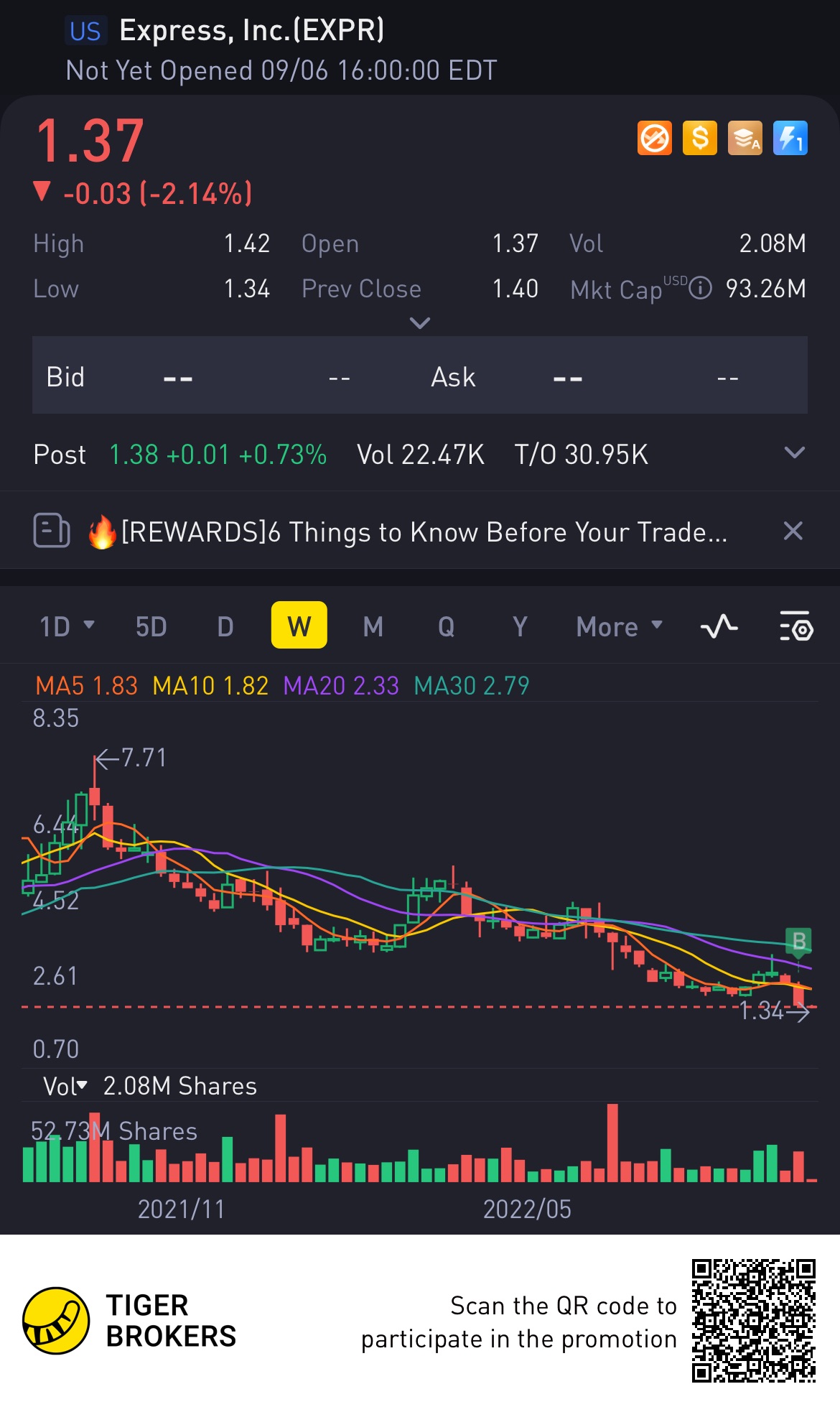Viewport: 840px width, 1407px height.
Task: Tap the blue lightning icon
Action: coord(790,138)
